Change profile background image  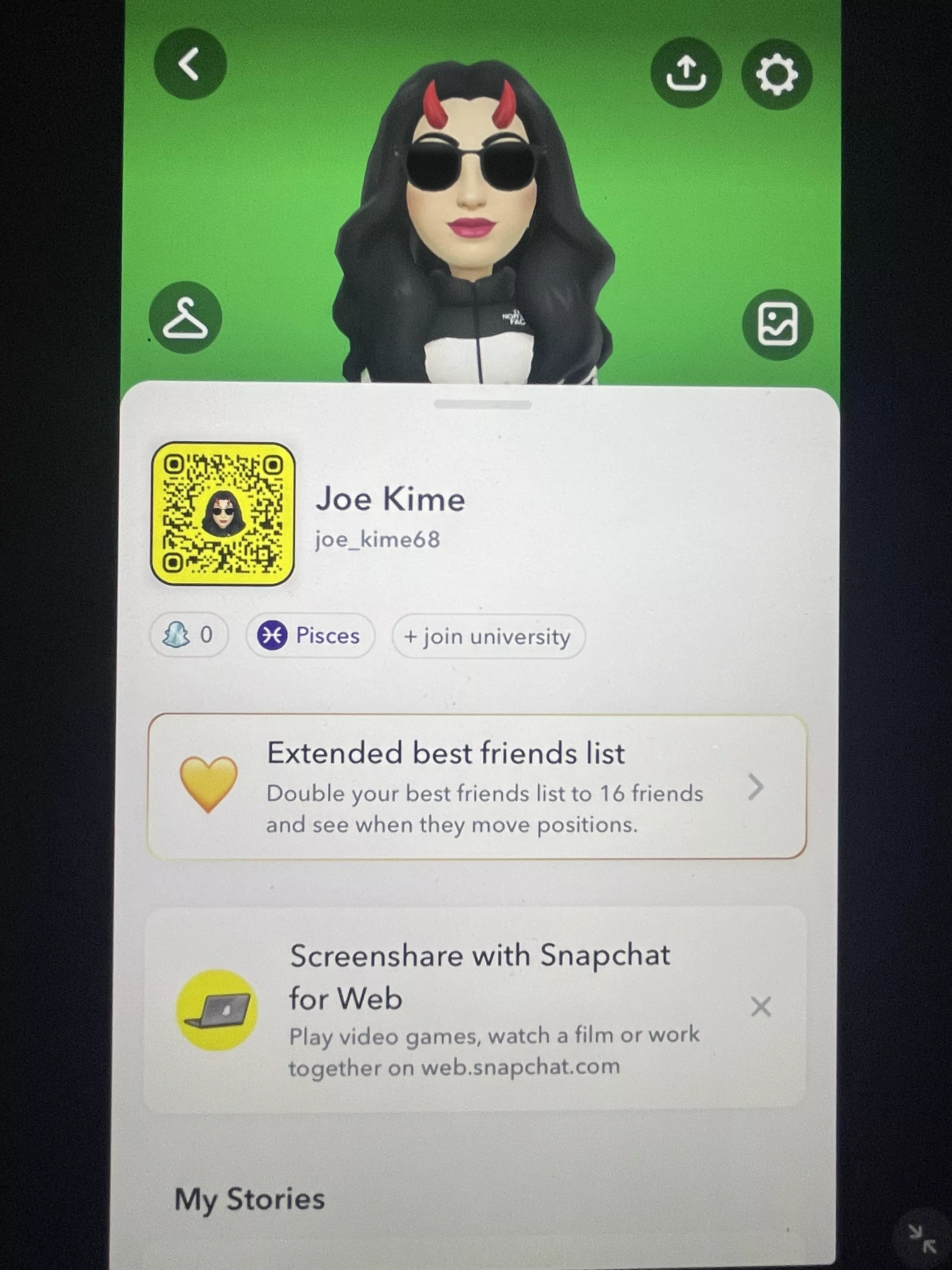click(777, 324)
